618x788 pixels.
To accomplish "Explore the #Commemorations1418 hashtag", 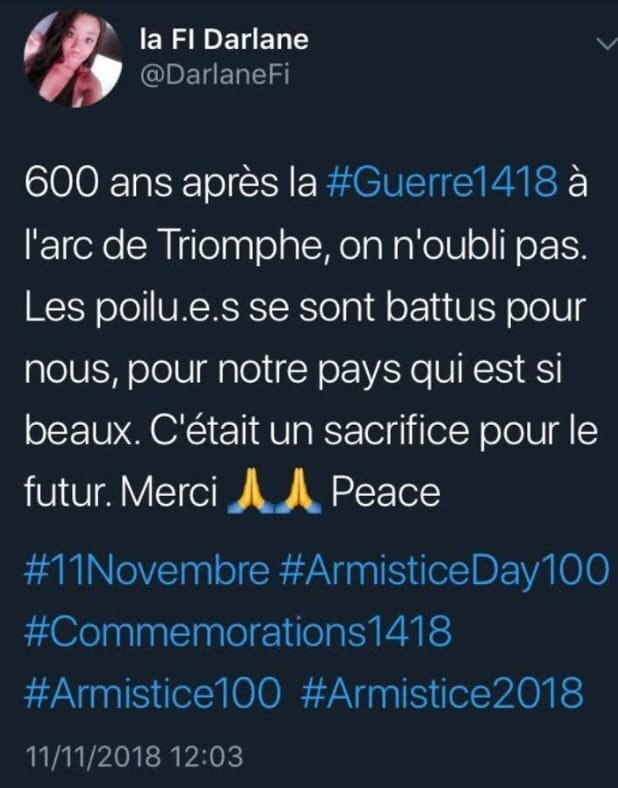I will tap(238, 632).
